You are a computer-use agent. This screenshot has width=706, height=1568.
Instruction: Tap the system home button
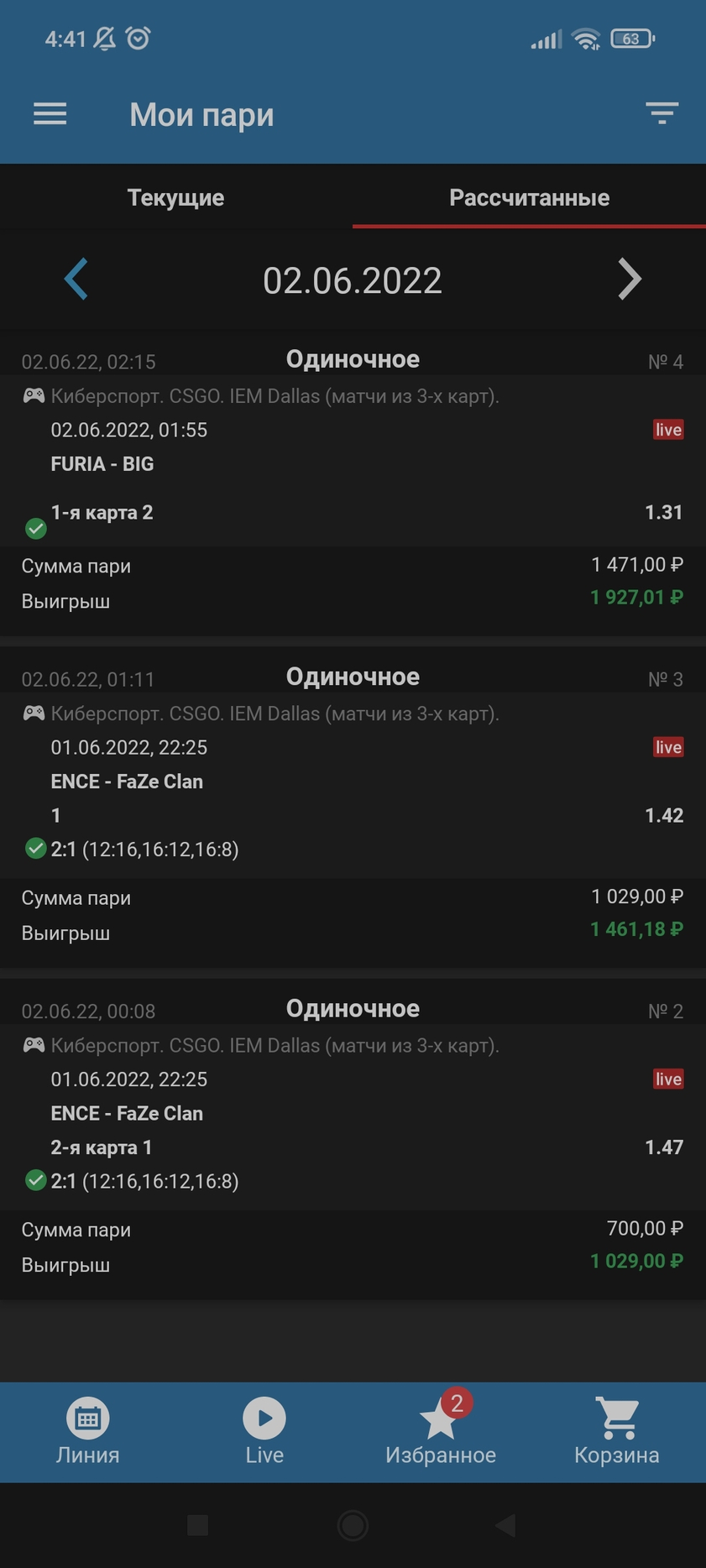click(353, 1525)
